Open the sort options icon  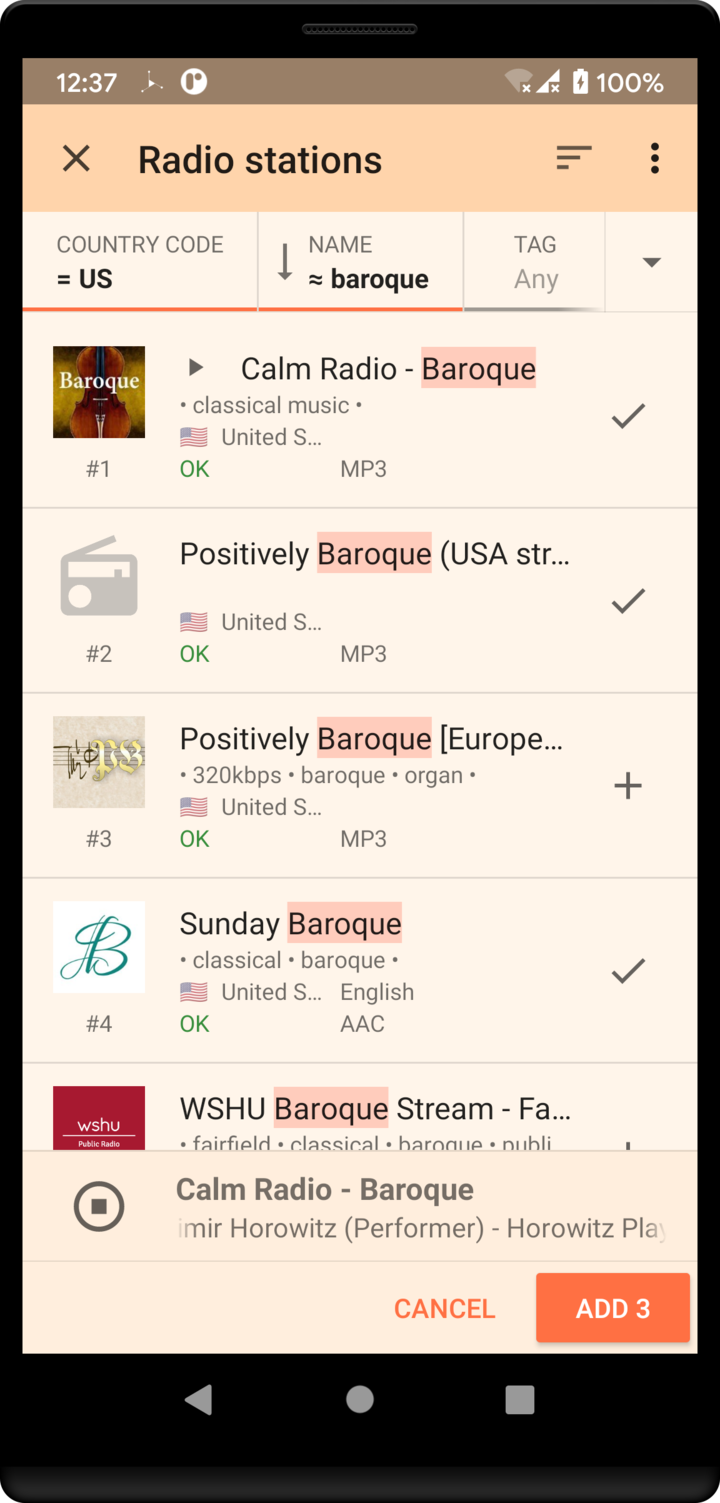tap(574, 158)
